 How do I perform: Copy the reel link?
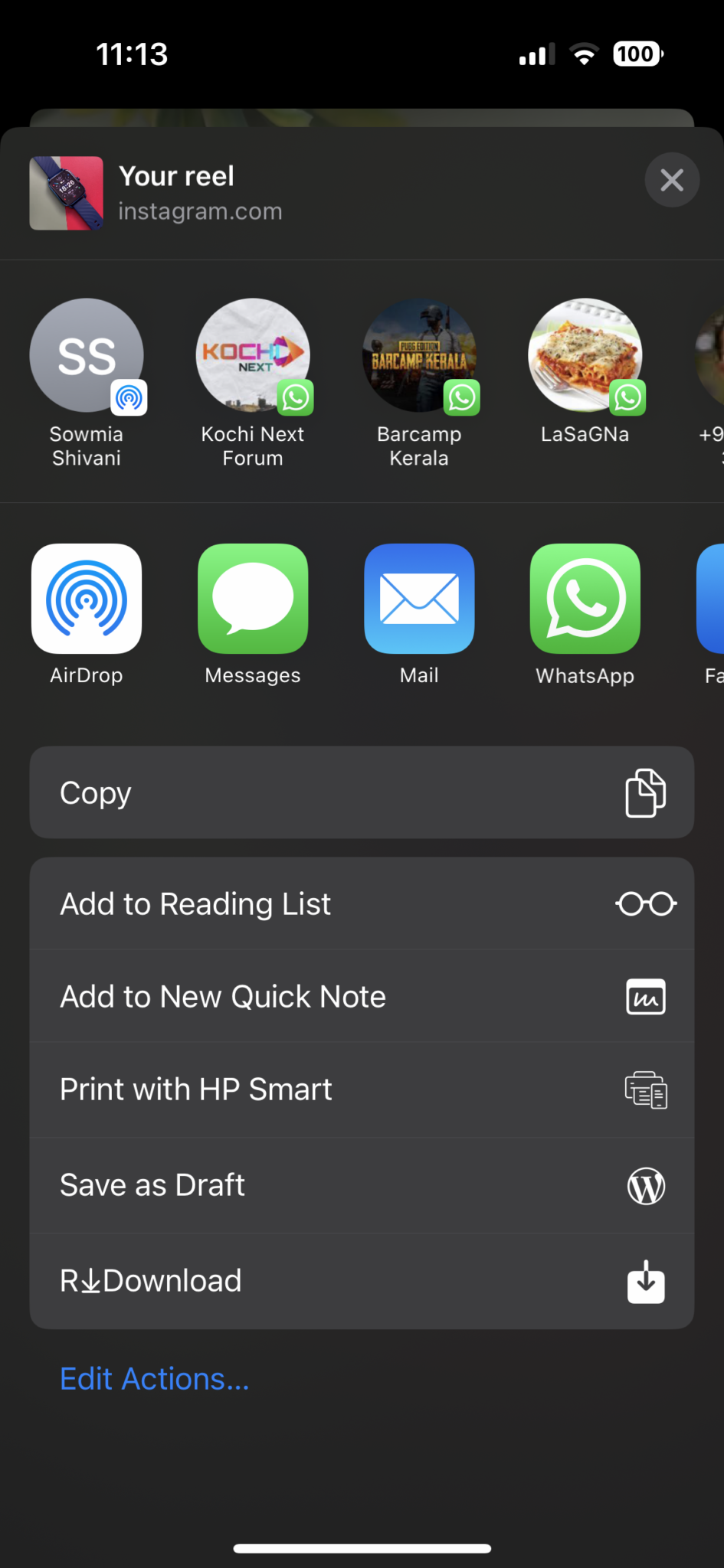pyautogui.click(x=362, y=792)
